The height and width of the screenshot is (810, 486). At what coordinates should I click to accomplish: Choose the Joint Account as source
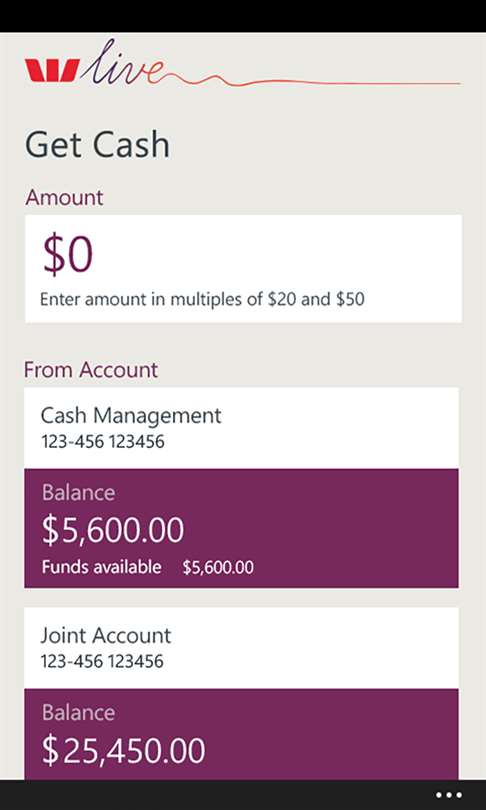(x=241, y=693)
